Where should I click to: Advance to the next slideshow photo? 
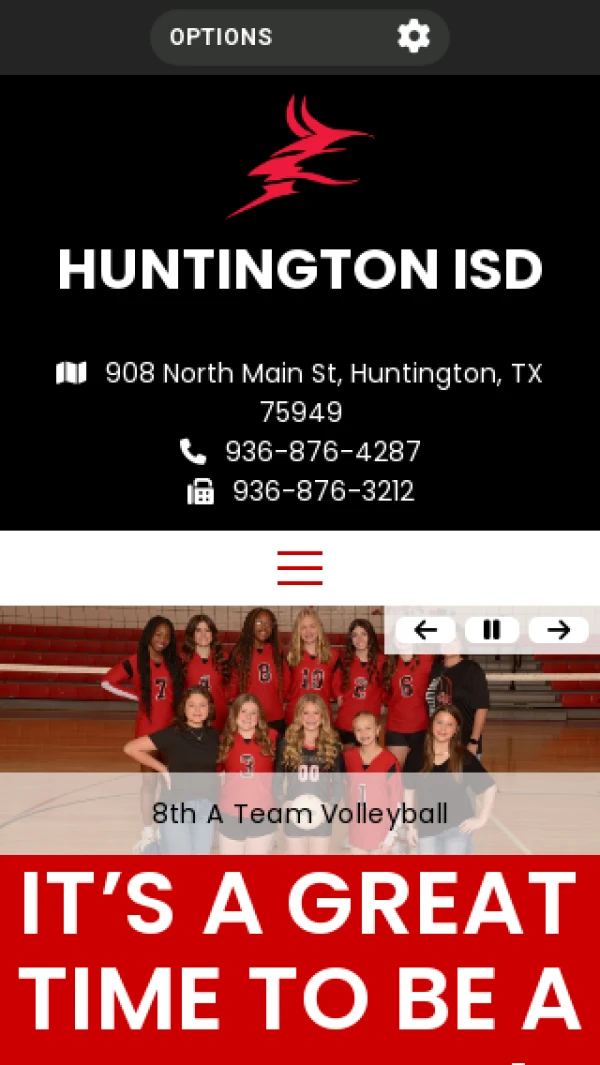(558, 630)
